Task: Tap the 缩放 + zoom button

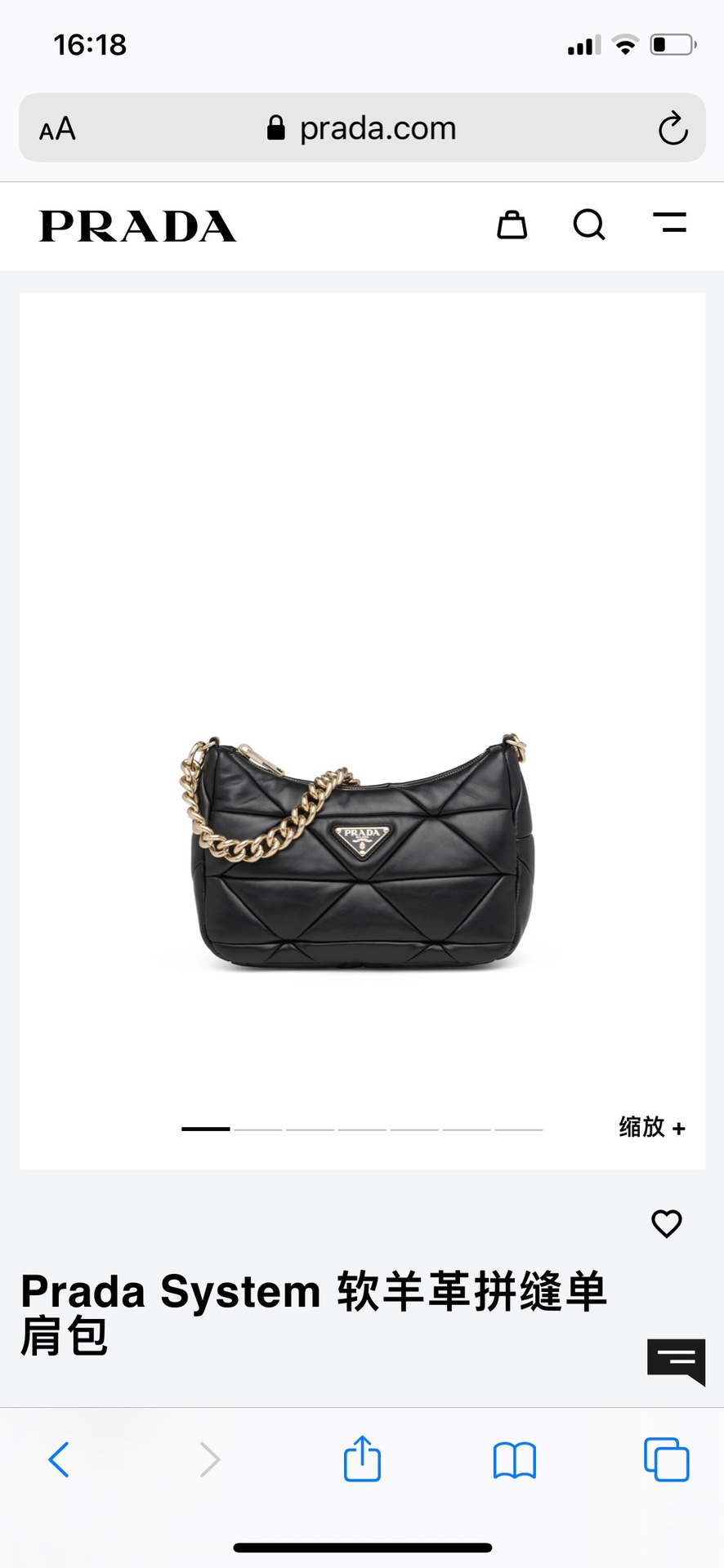Action: 651,1128
